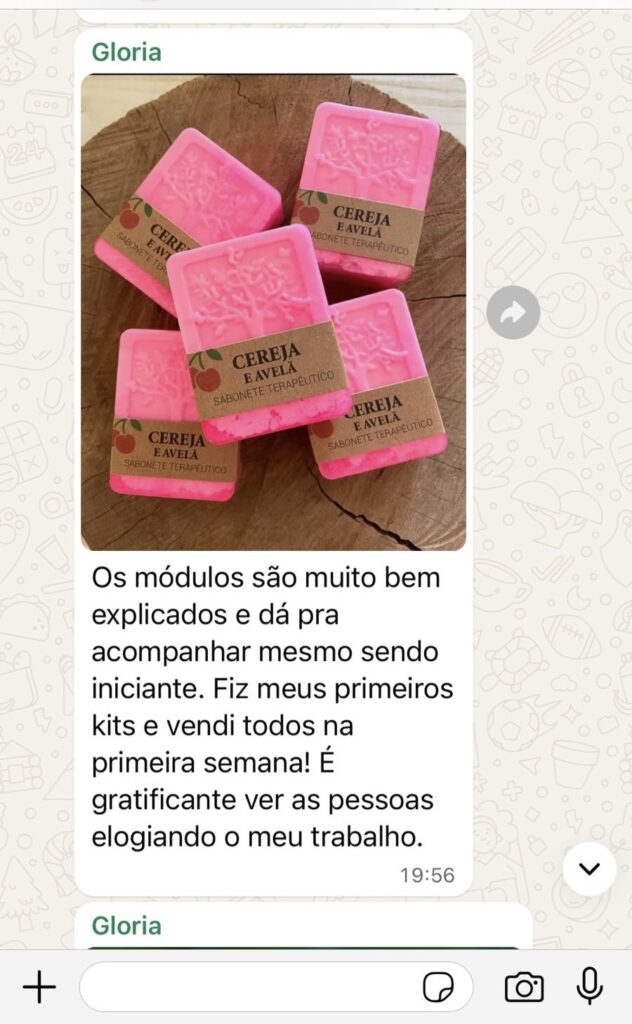Forward the soap photo message
632x1024 pixels.
(x=513, y=313)
